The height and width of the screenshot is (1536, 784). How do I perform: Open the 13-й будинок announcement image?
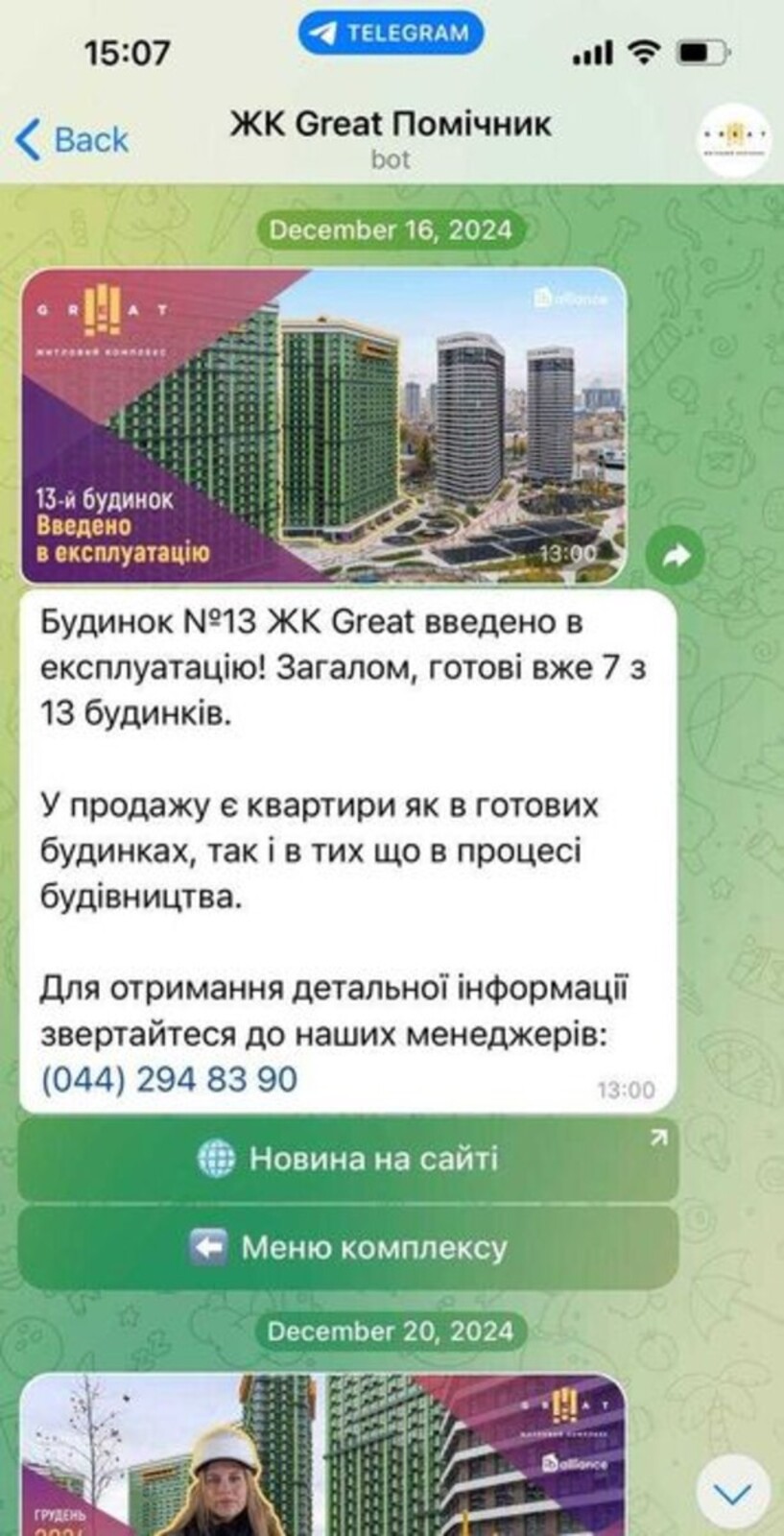click(x=323, y=426)
